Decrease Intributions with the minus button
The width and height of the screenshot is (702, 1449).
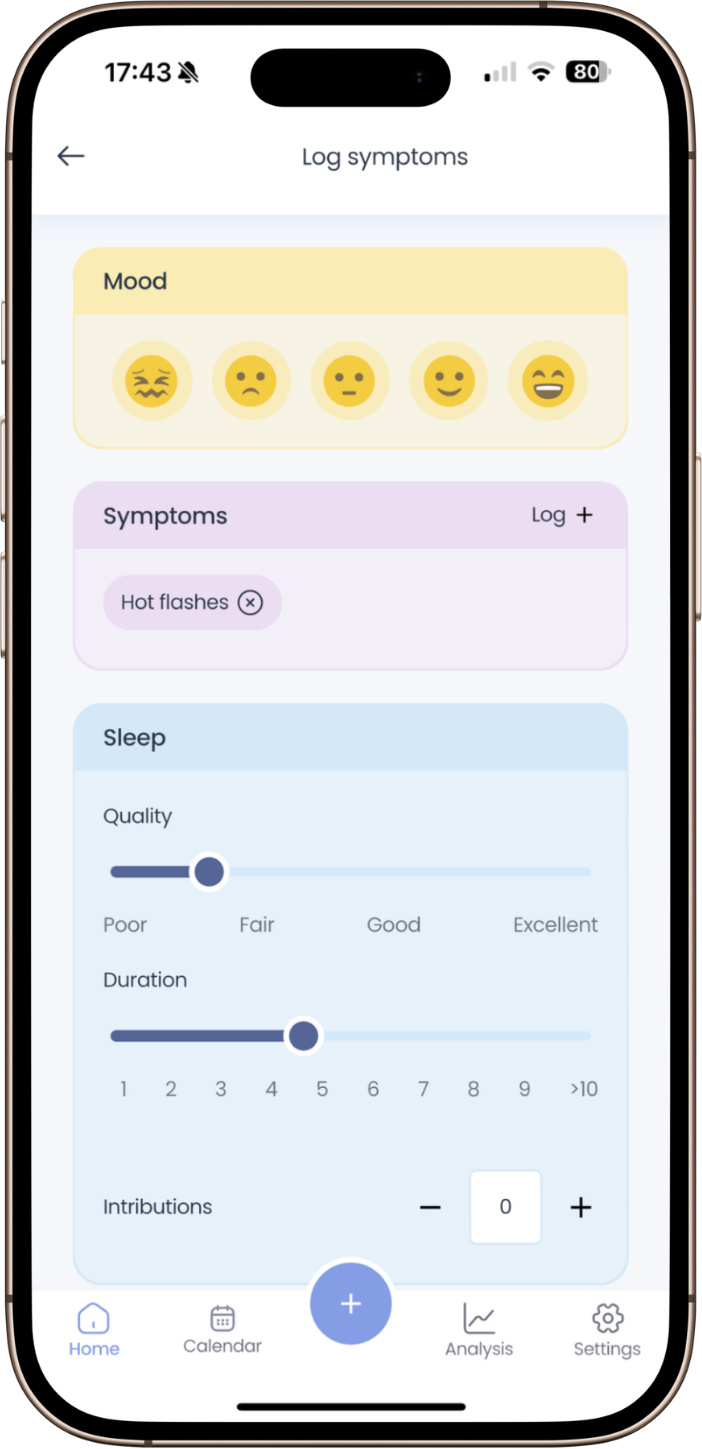click(x=430, y=1207)
